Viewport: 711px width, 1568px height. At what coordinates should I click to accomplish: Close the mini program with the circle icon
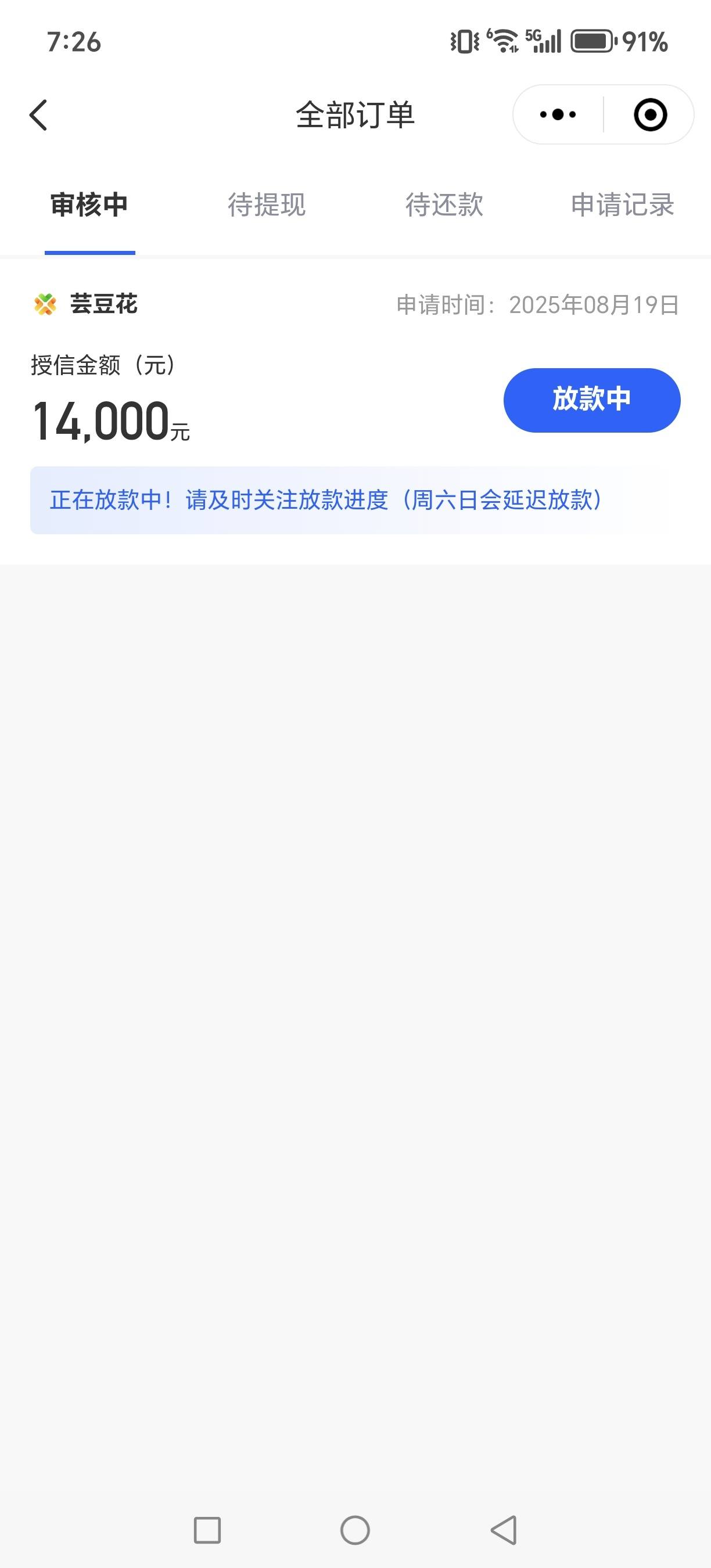tap(650, 114)
